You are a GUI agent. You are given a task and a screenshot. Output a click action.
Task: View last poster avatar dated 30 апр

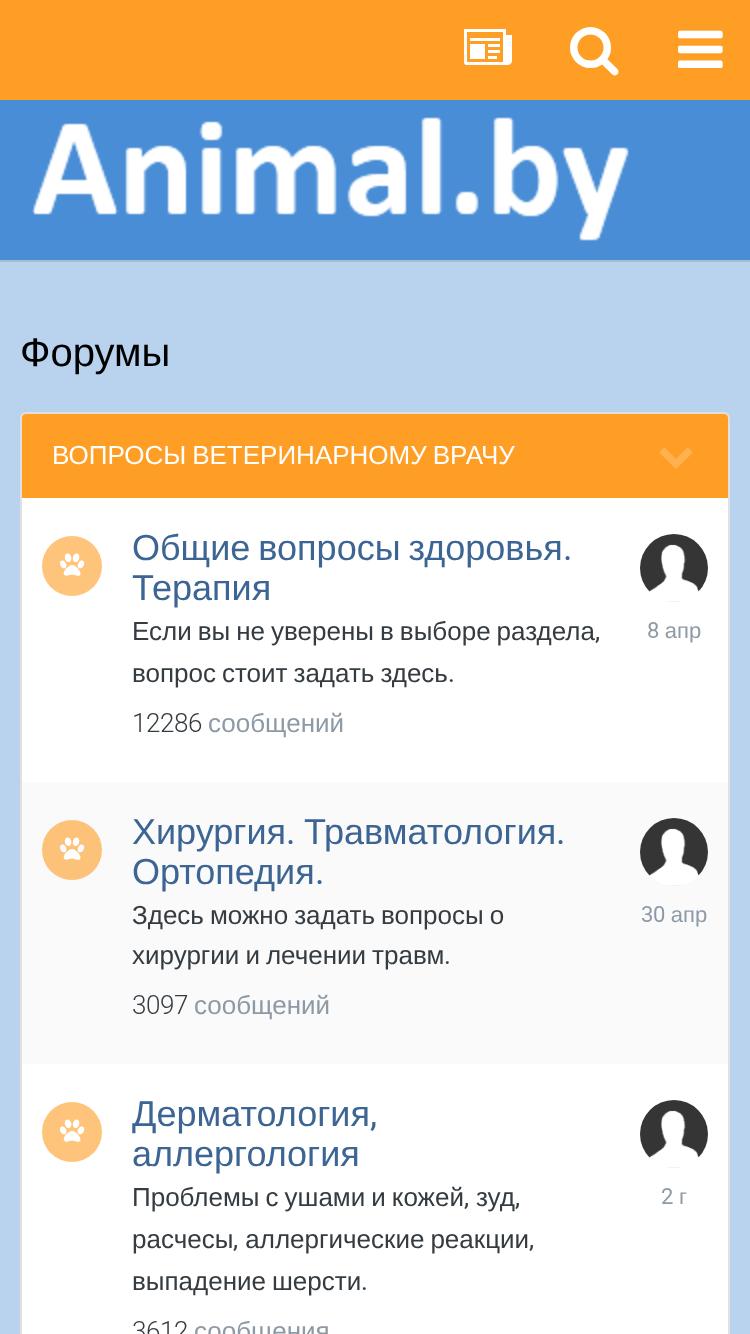pos(674,852)
